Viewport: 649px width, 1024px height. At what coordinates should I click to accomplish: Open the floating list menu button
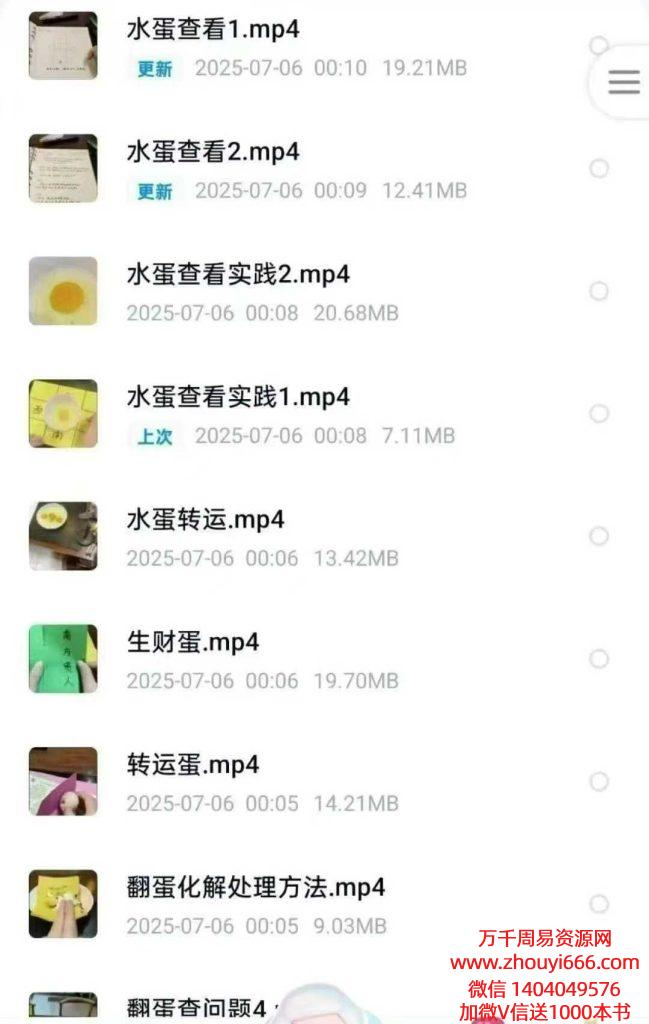623,82
